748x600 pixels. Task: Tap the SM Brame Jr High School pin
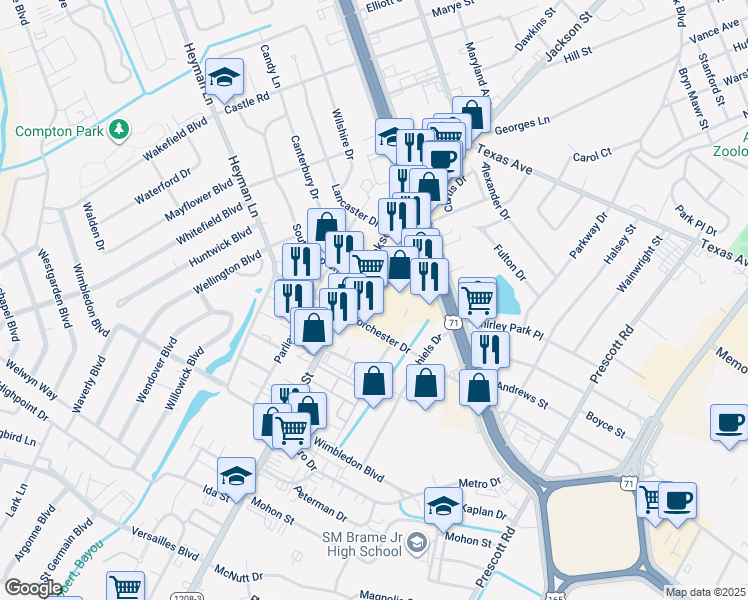coord(417,543)
